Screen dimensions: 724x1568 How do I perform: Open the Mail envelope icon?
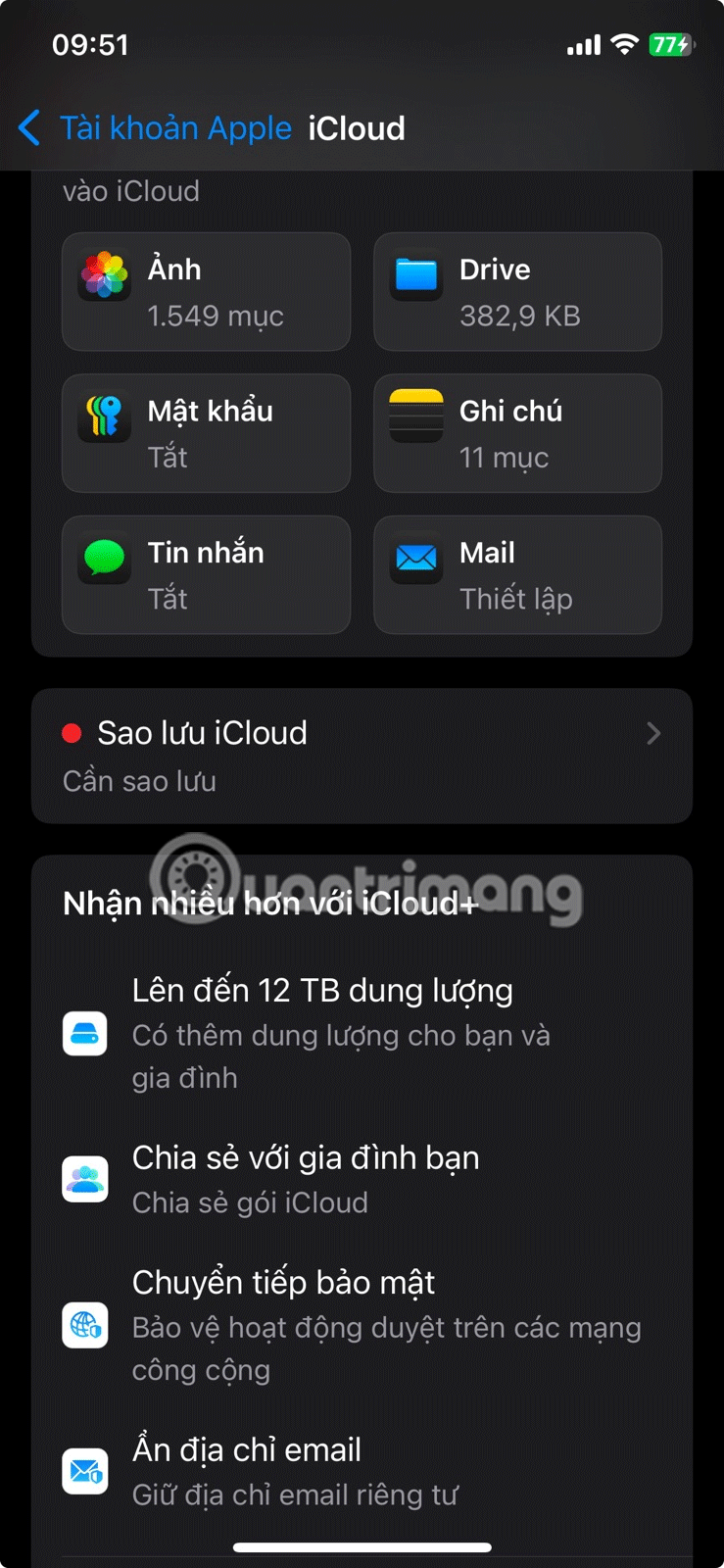pyautogui.click(x=415, y=560)
